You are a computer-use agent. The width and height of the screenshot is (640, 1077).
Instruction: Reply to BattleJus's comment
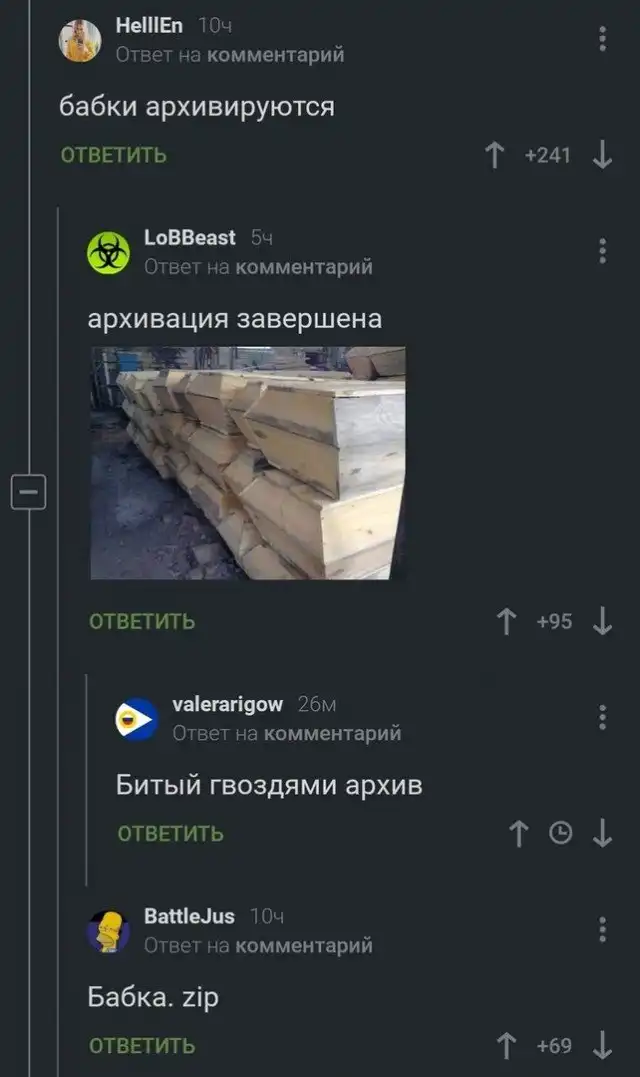(x=142, y=1046)
